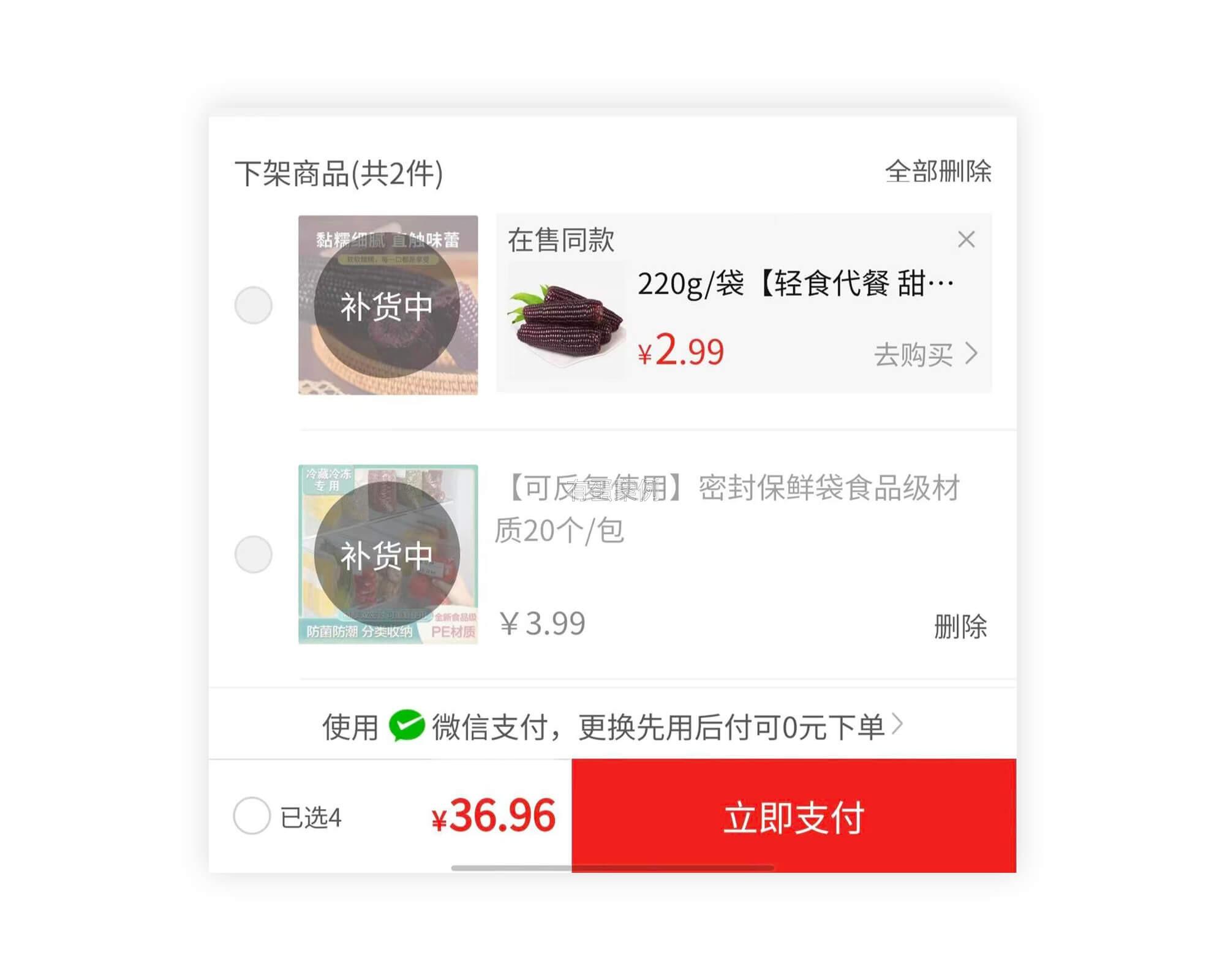Select the delisted purple corn item checkbox
Viewport: 1225px width, 980px height.
click(x=254, y=305)
